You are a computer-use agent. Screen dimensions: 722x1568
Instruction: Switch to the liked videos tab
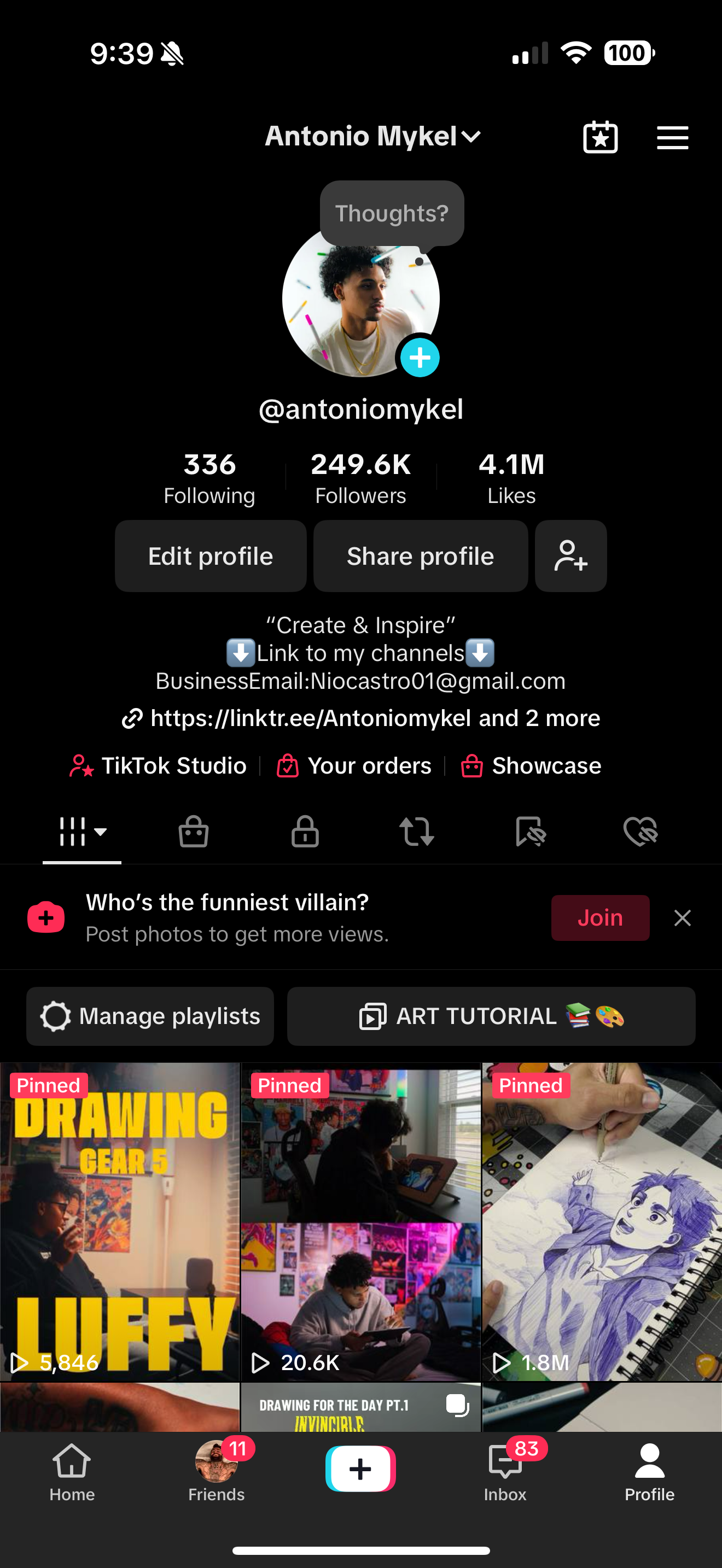(641, 832)
